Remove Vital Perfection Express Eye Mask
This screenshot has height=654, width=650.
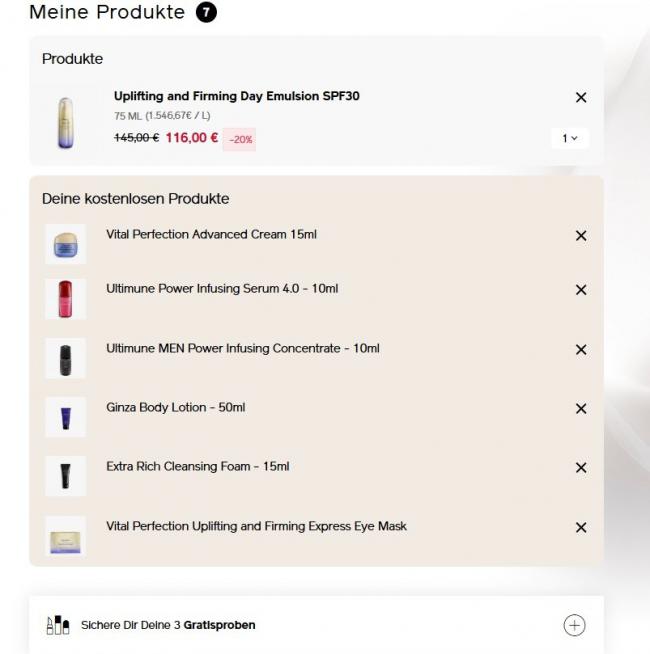(x=581, y=528)
